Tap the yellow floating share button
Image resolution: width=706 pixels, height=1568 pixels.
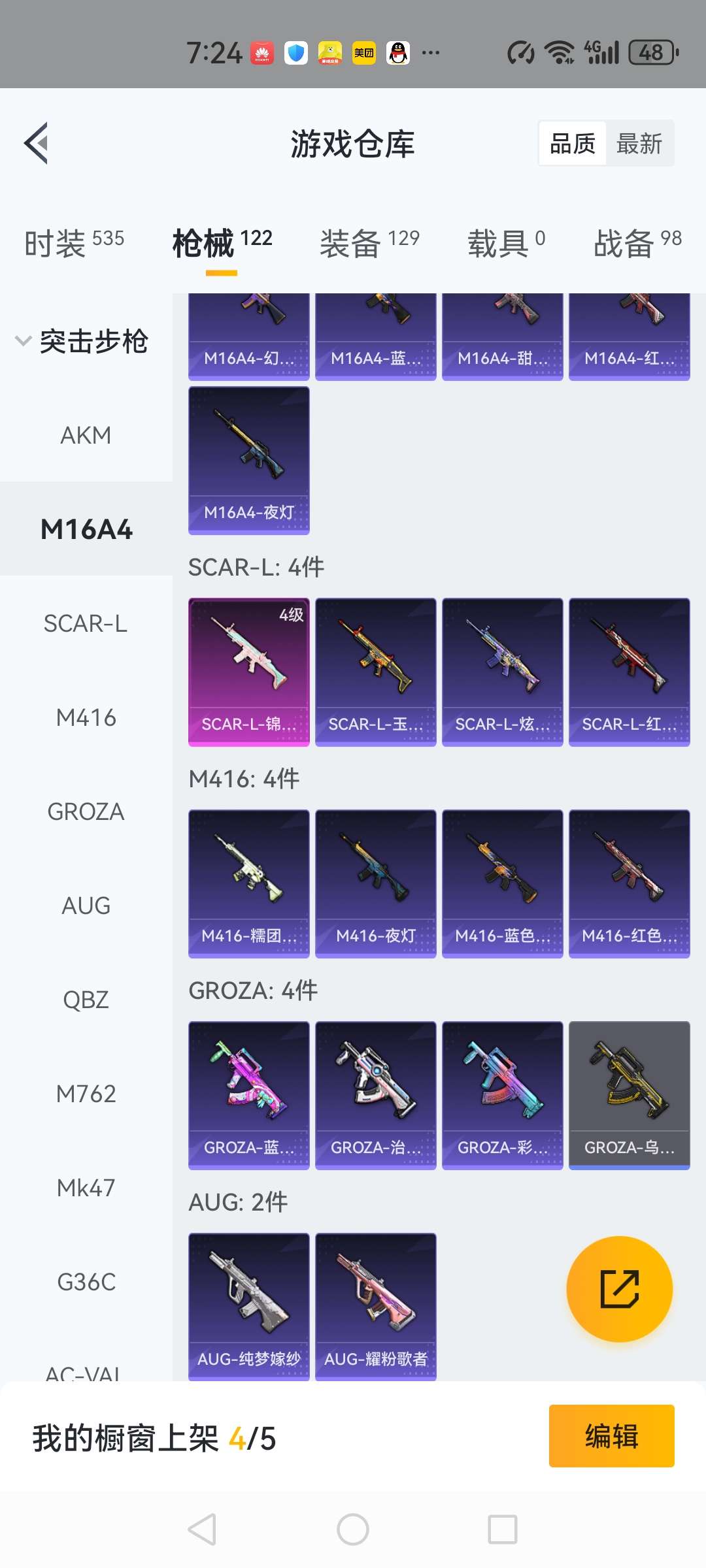pos(619,1288)
